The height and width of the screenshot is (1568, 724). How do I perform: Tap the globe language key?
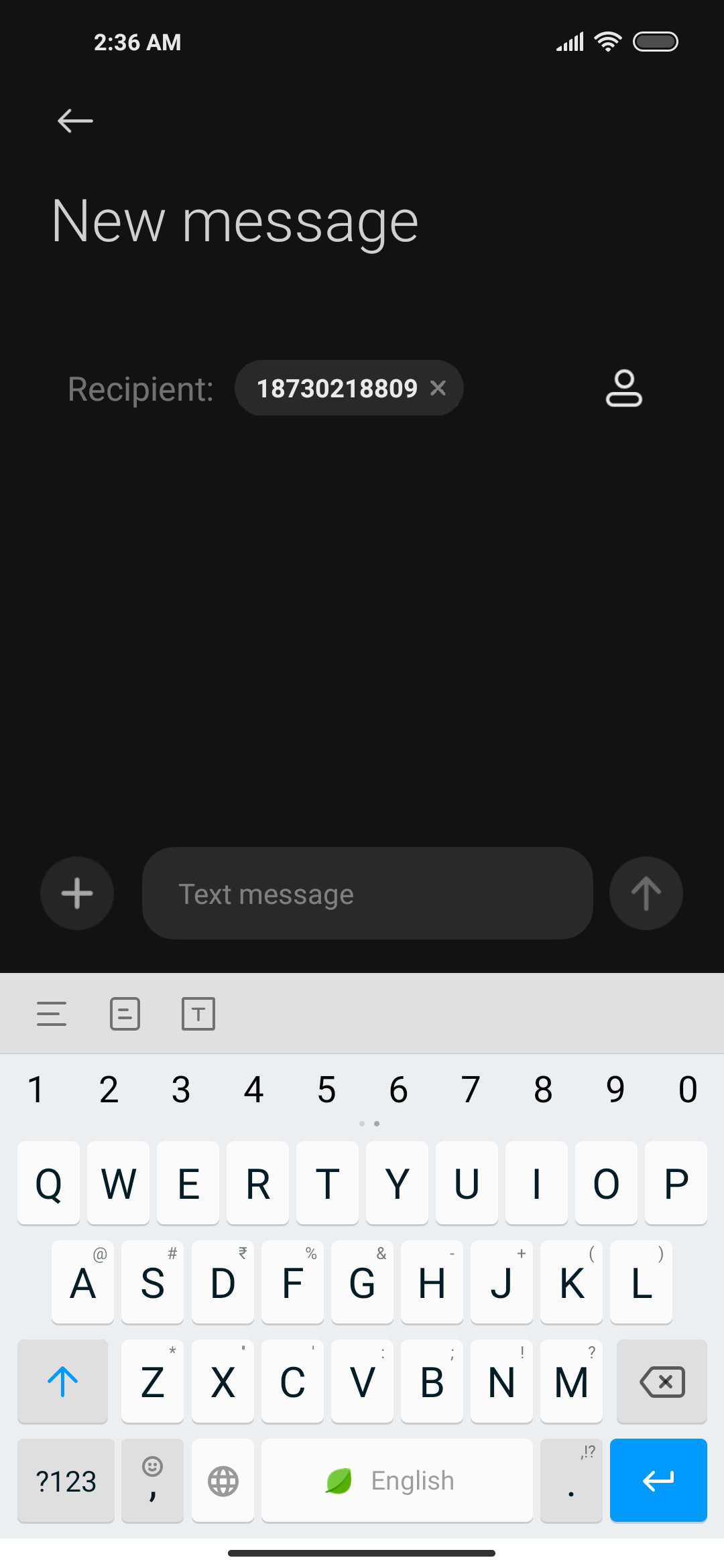point(223,1481)
